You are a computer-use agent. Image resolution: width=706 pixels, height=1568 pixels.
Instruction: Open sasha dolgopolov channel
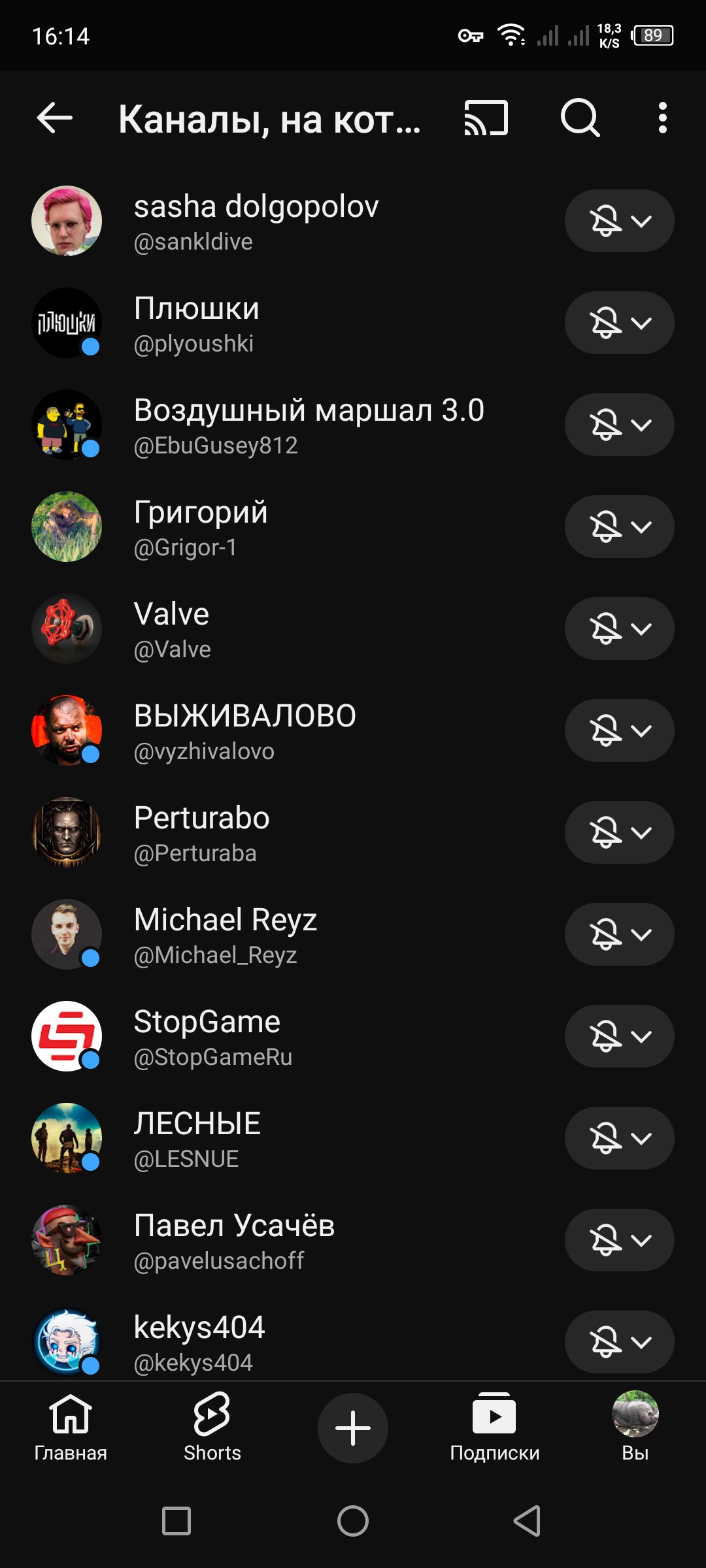tap(255, 221)
